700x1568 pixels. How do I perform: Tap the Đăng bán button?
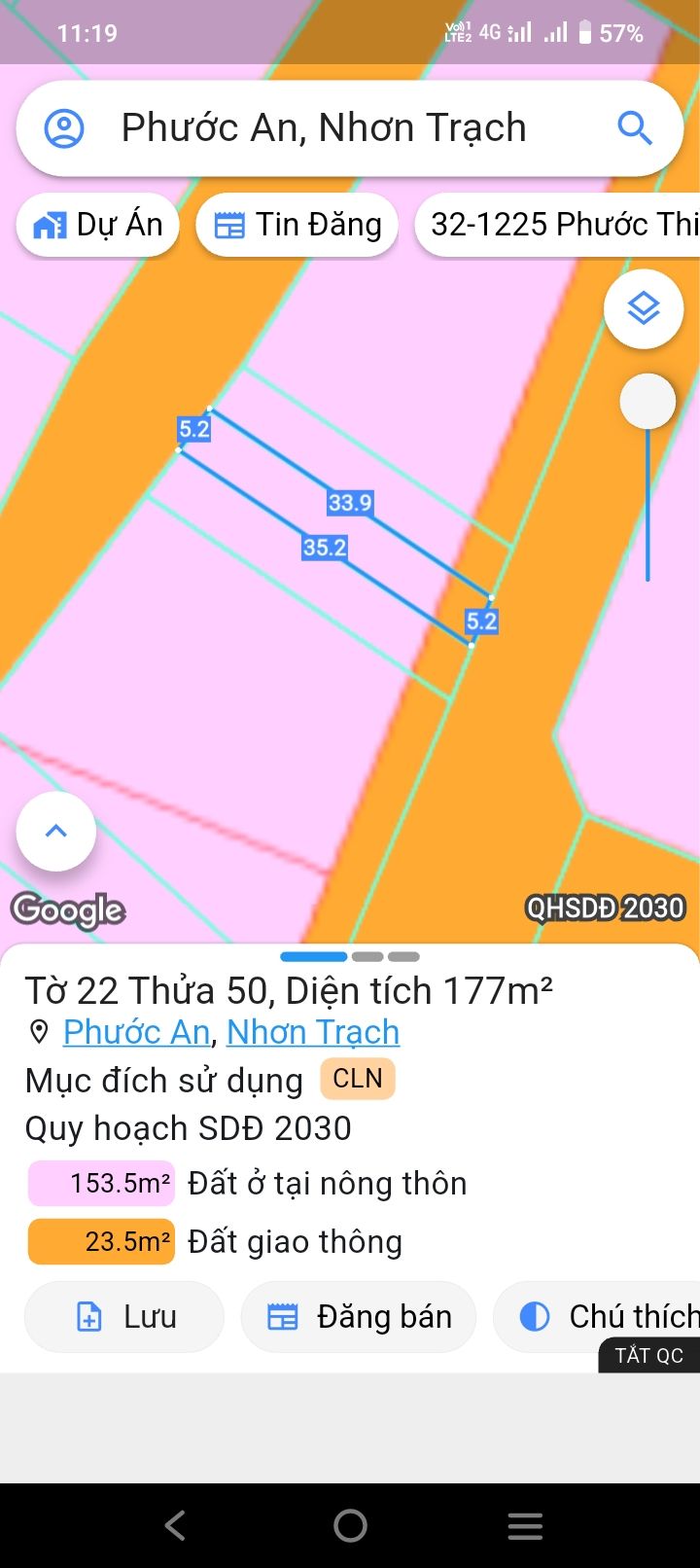click(x=359, y=1317)
